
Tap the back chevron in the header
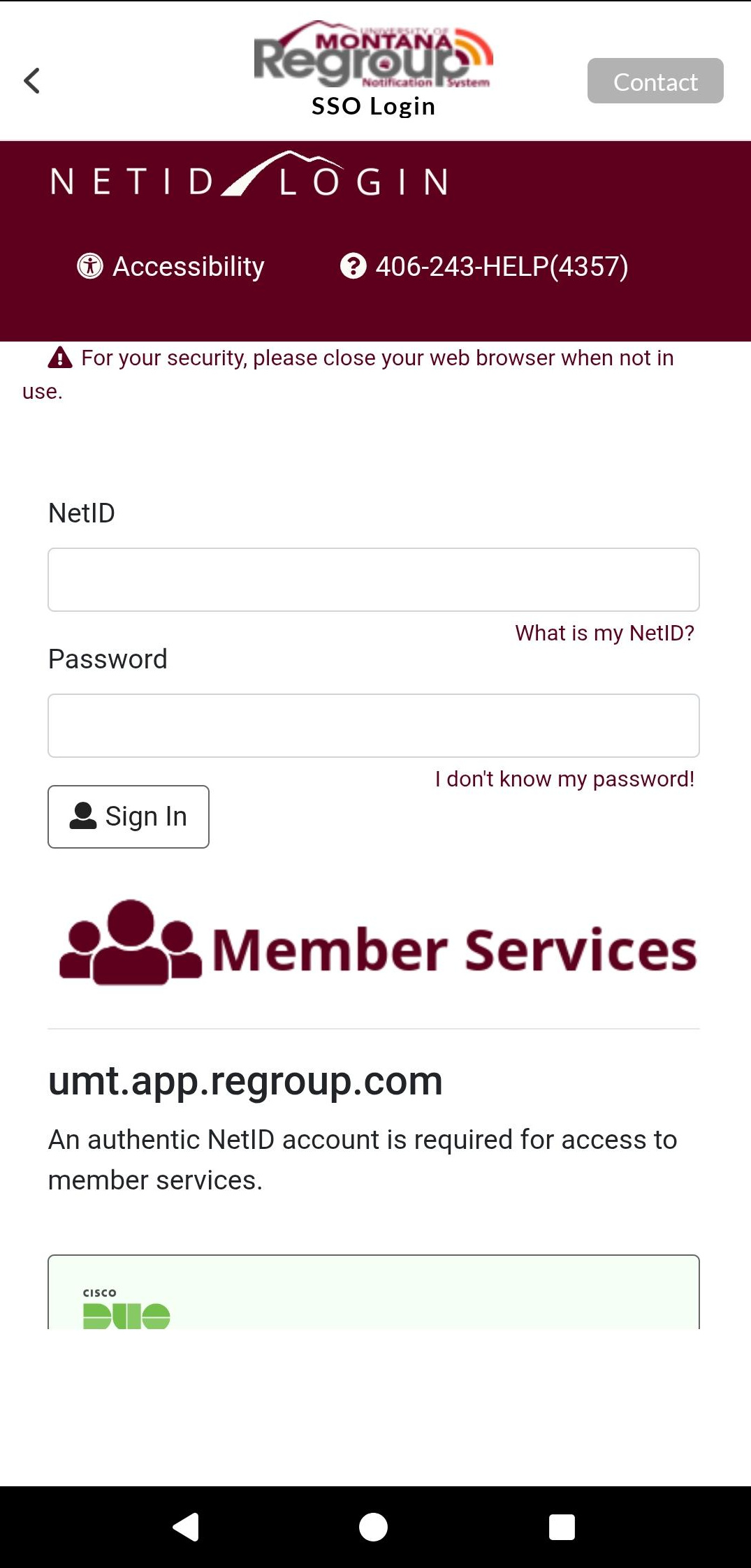(x=31, y=80)
